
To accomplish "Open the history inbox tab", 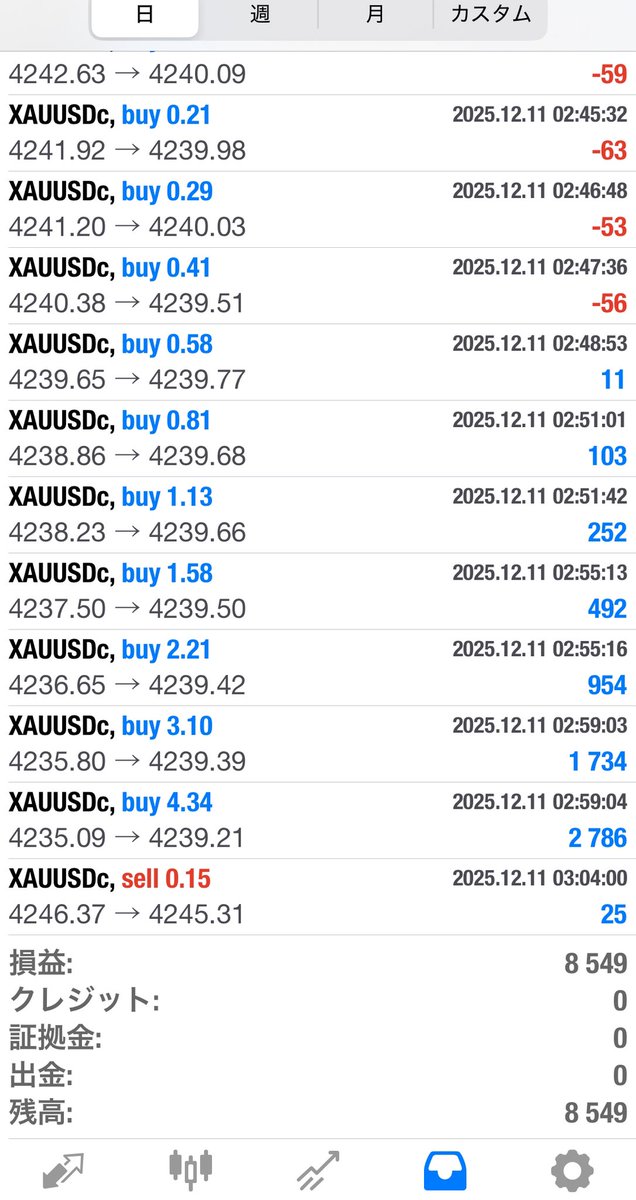I will pyautogui.click(x=445, y=1168).
